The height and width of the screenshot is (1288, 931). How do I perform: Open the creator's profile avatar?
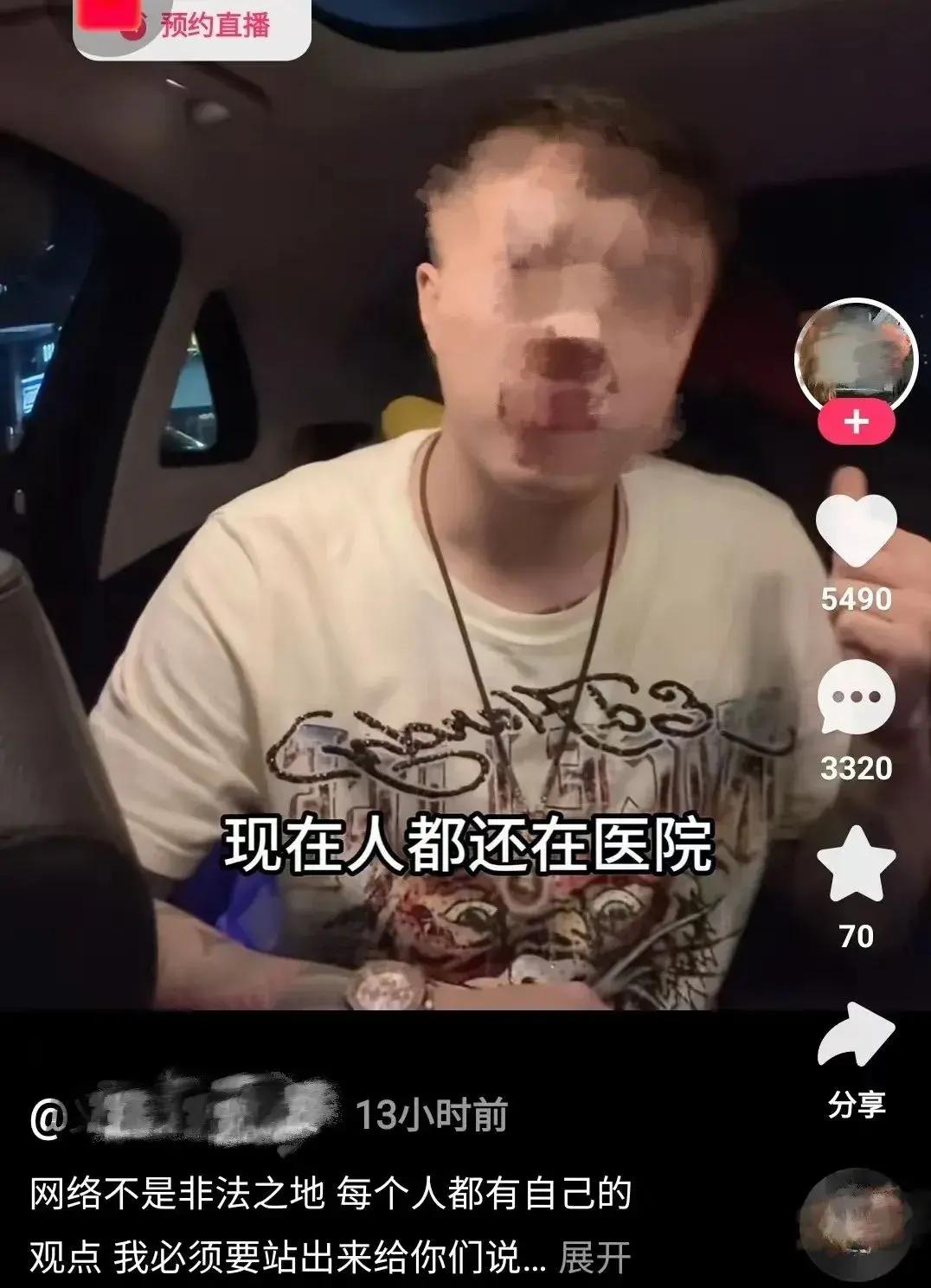[856, 354]
